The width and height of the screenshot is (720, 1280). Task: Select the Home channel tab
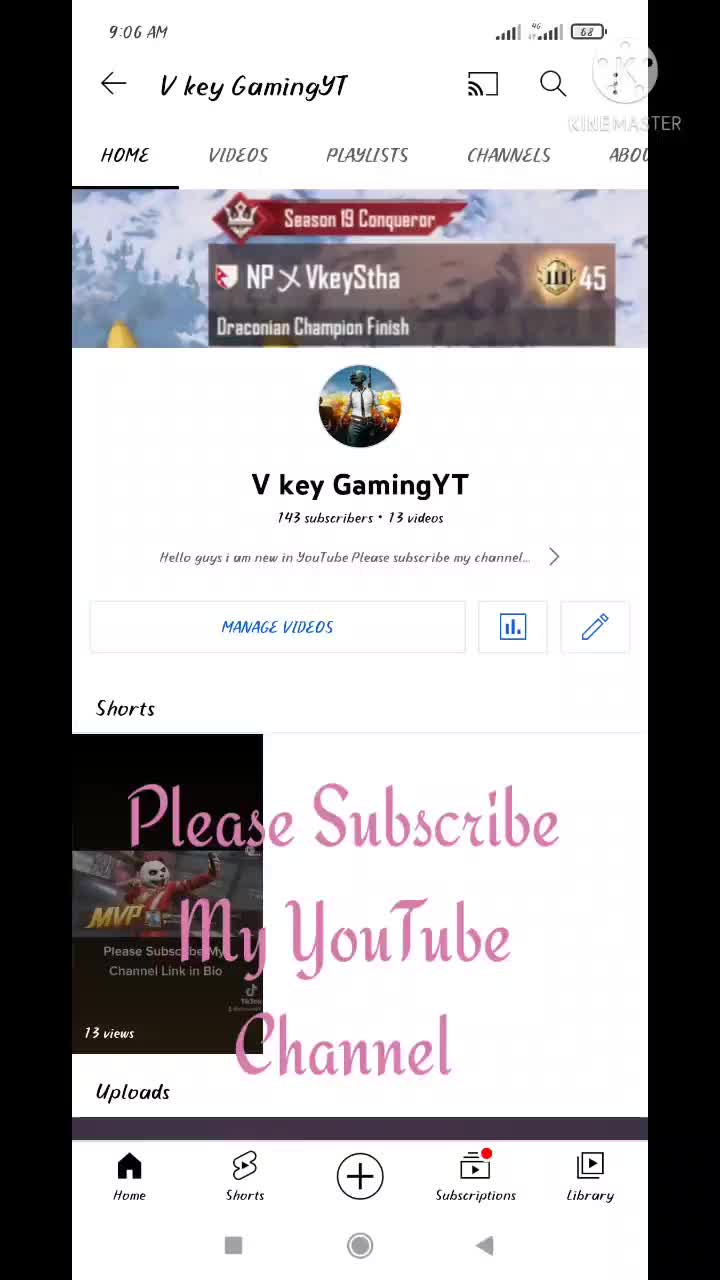tap(125, 155)
